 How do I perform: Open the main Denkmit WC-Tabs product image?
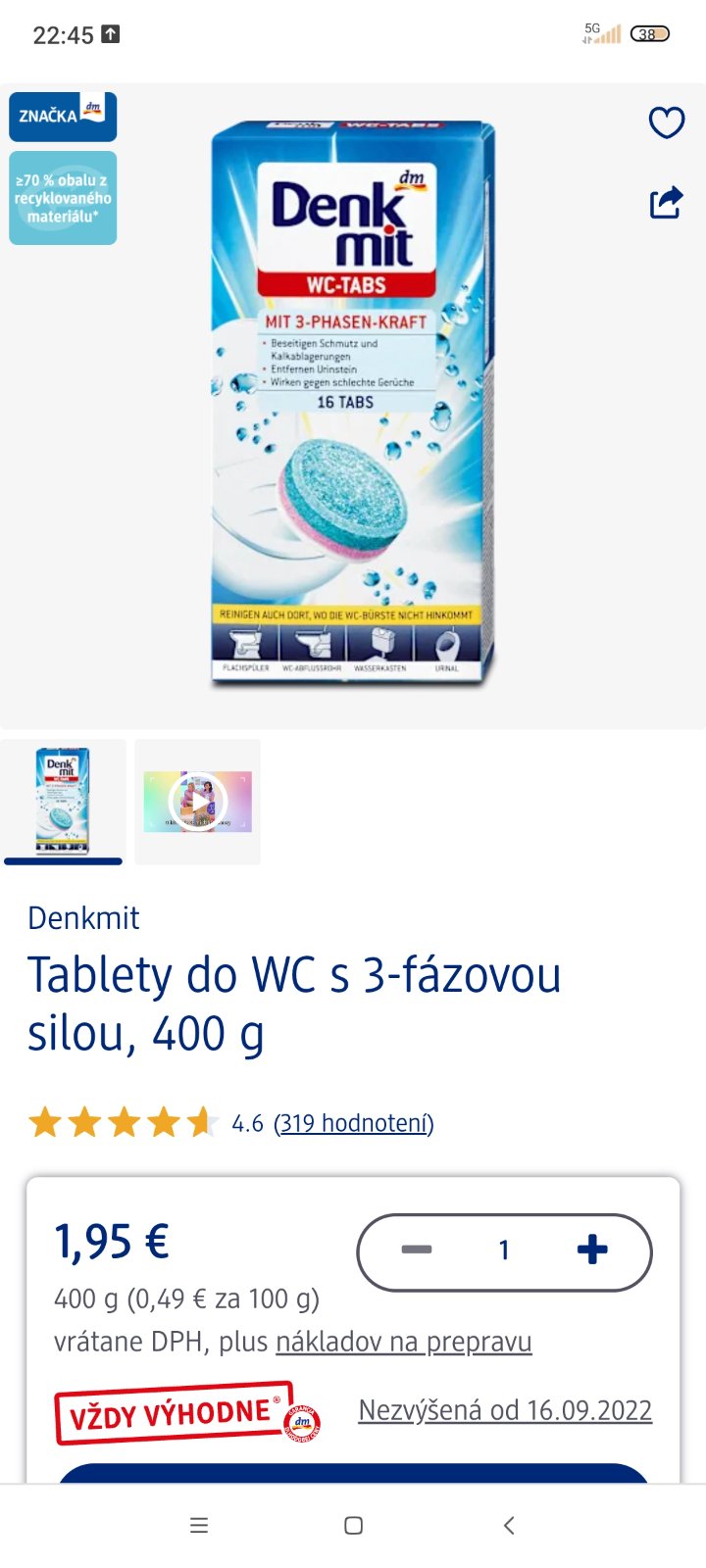click(x=353, y=402)
